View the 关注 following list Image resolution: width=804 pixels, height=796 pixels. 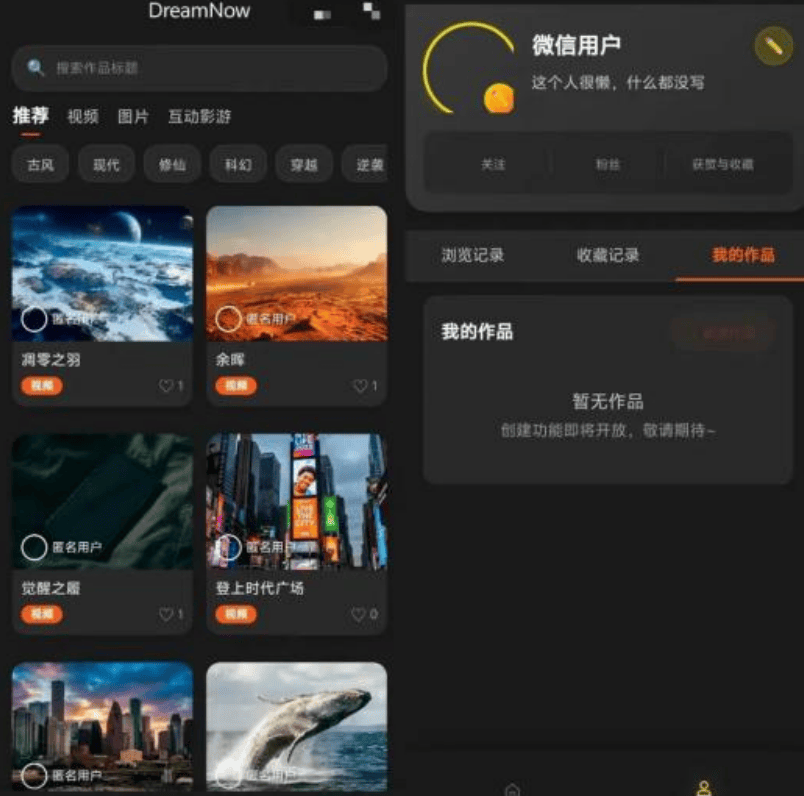click(493, 164)
